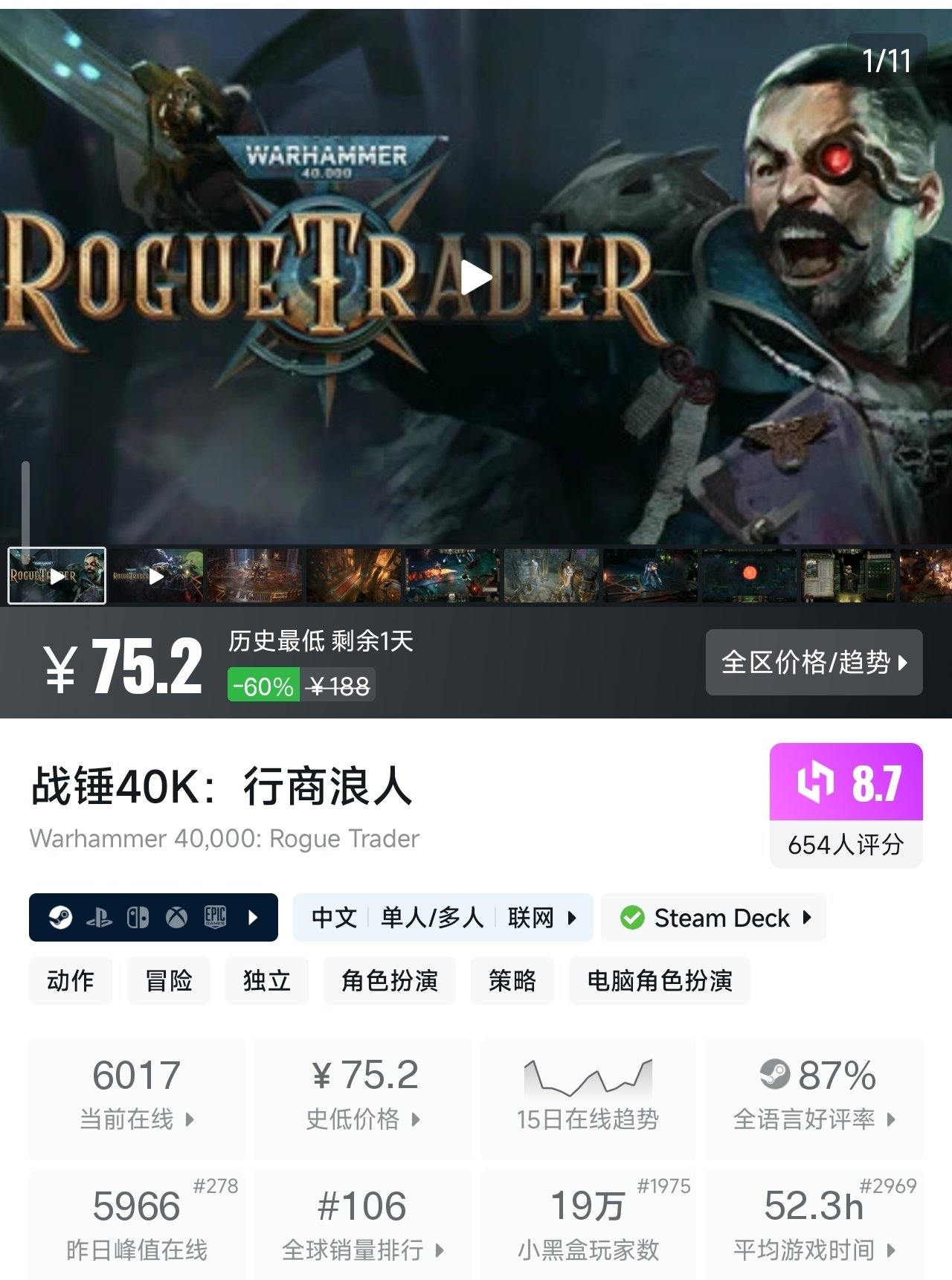Select the 独立 genre tag
Viewport: 952px width, 1280px height.
266,980
